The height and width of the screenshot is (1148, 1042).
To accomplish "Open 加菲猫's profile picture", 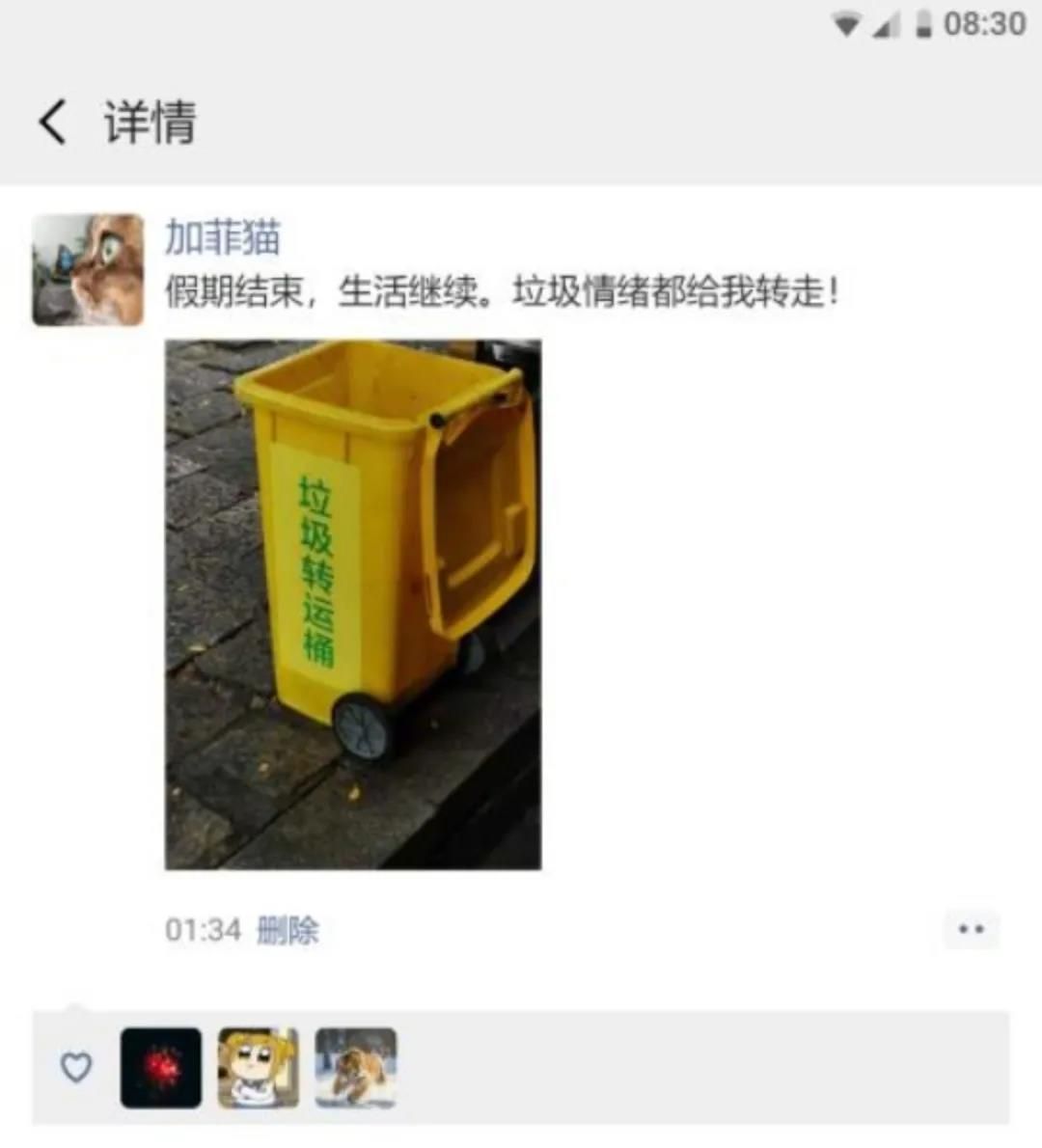I will coord(88,270).
